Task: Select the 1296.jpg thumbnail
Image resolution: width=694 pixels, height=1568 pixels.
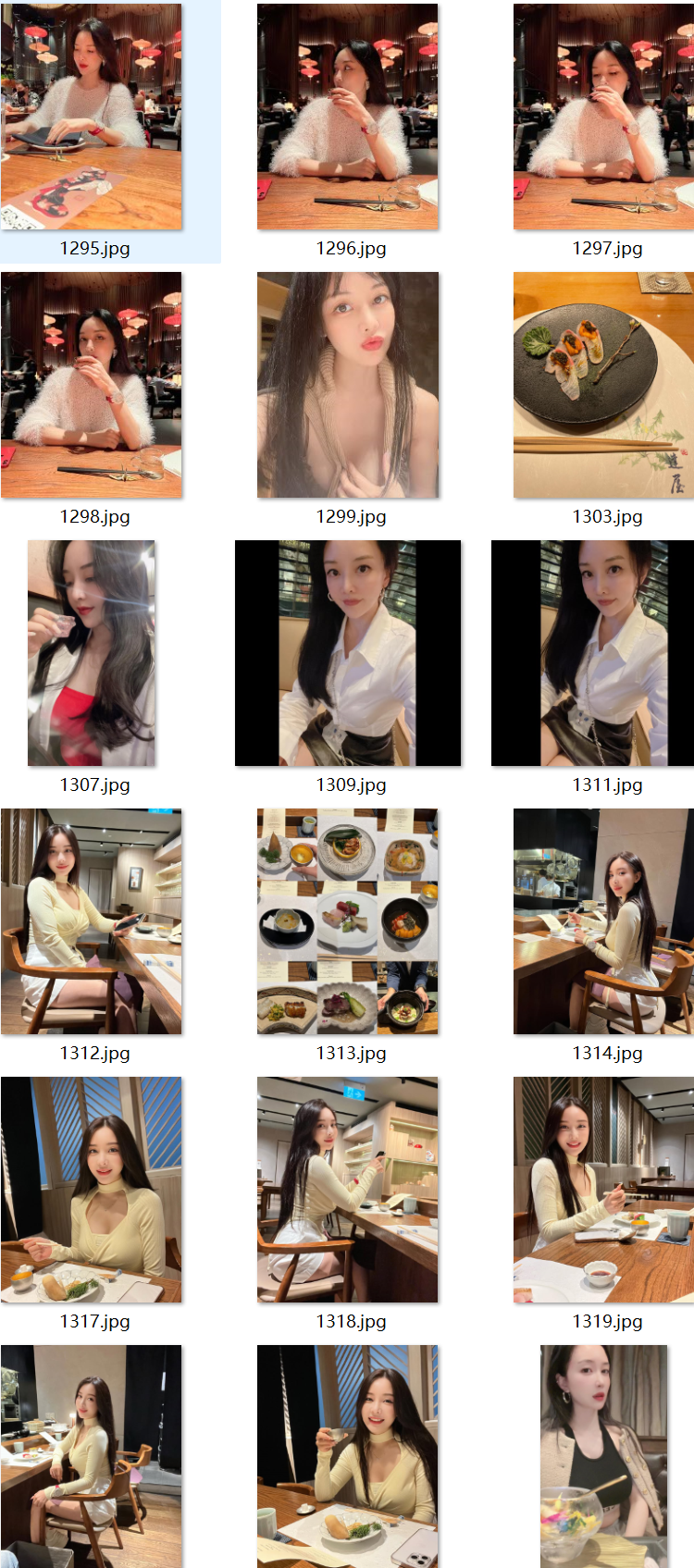Action: pyautogui.click(x=348, y=117)
